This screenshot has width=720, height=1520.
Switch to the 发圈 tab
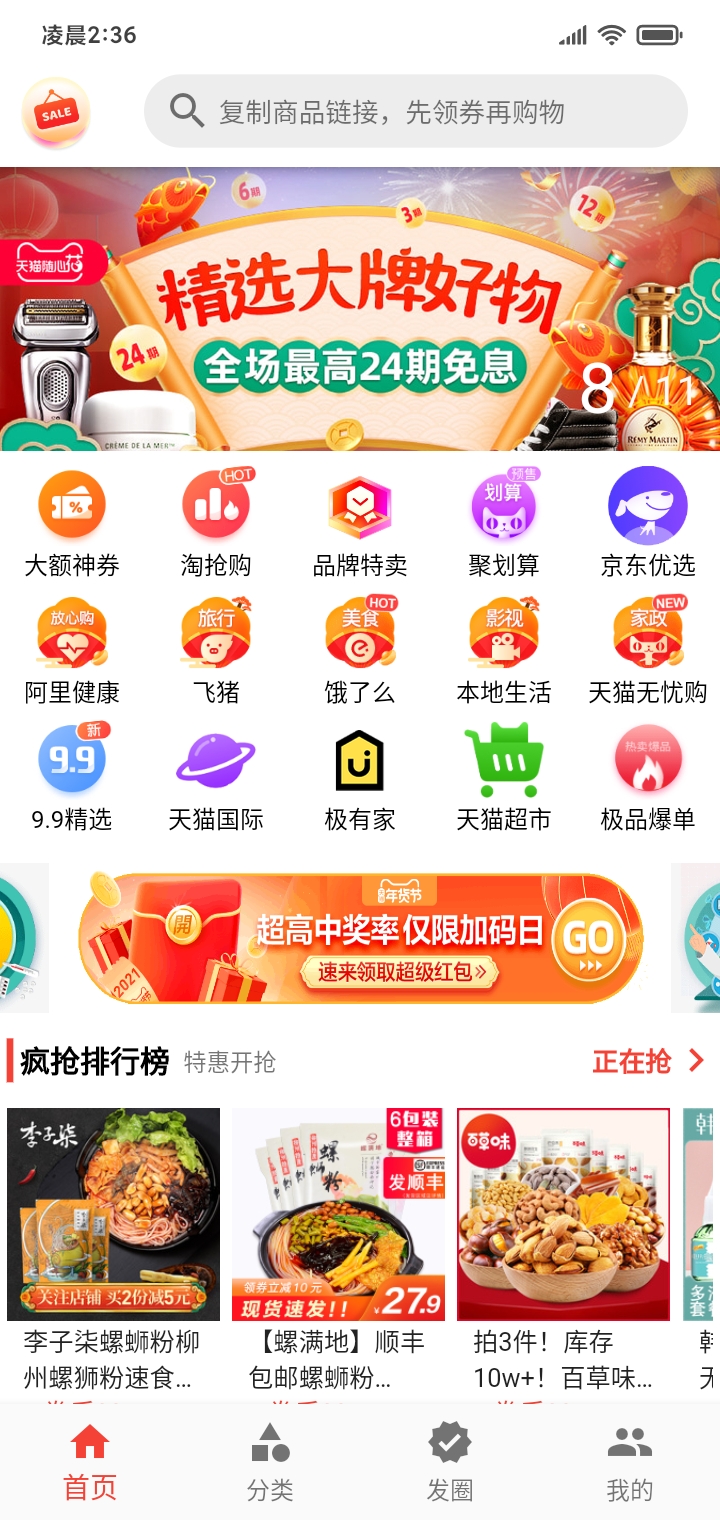[450, 1463]
